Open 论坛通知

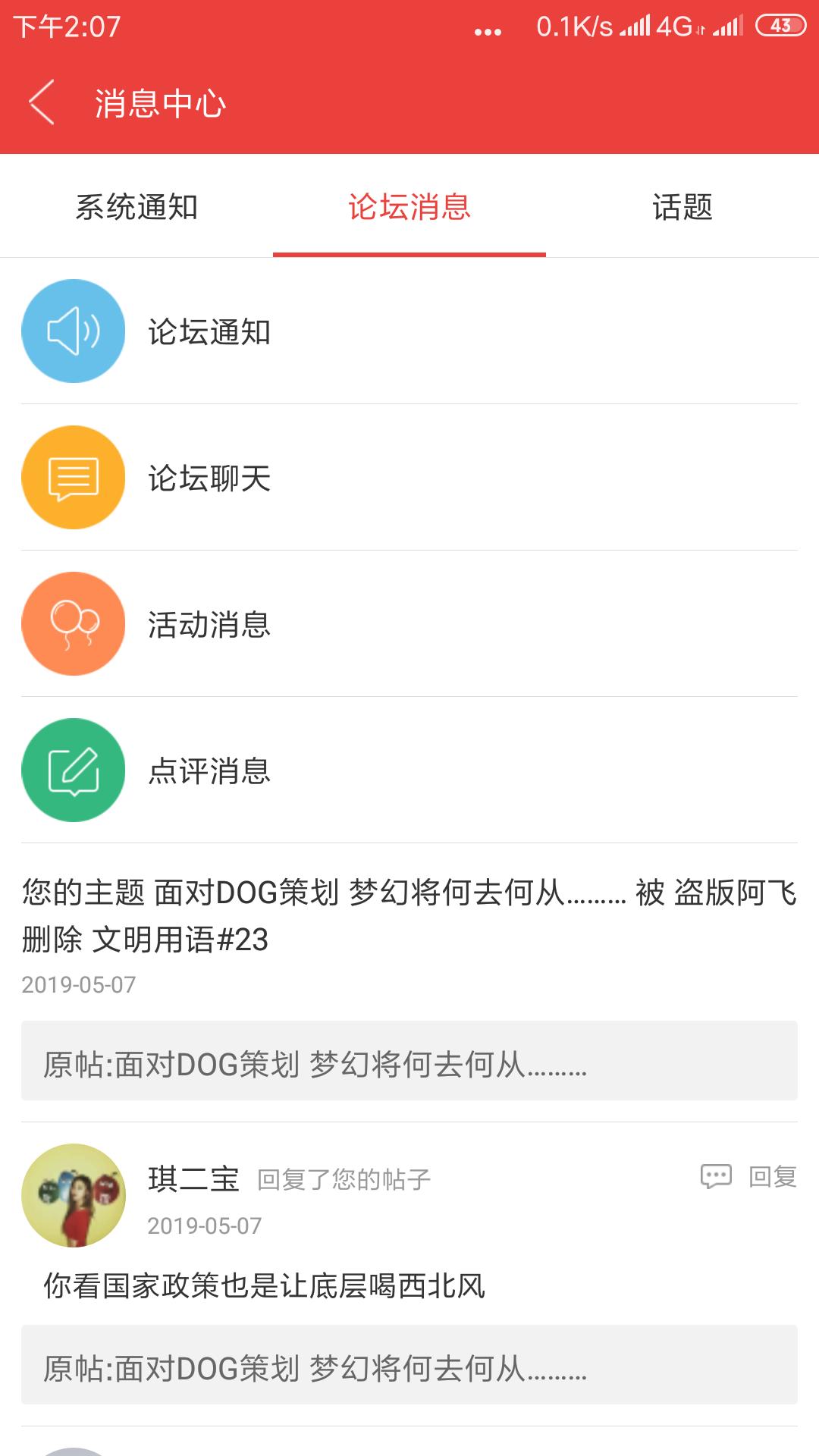click(409, 331)
